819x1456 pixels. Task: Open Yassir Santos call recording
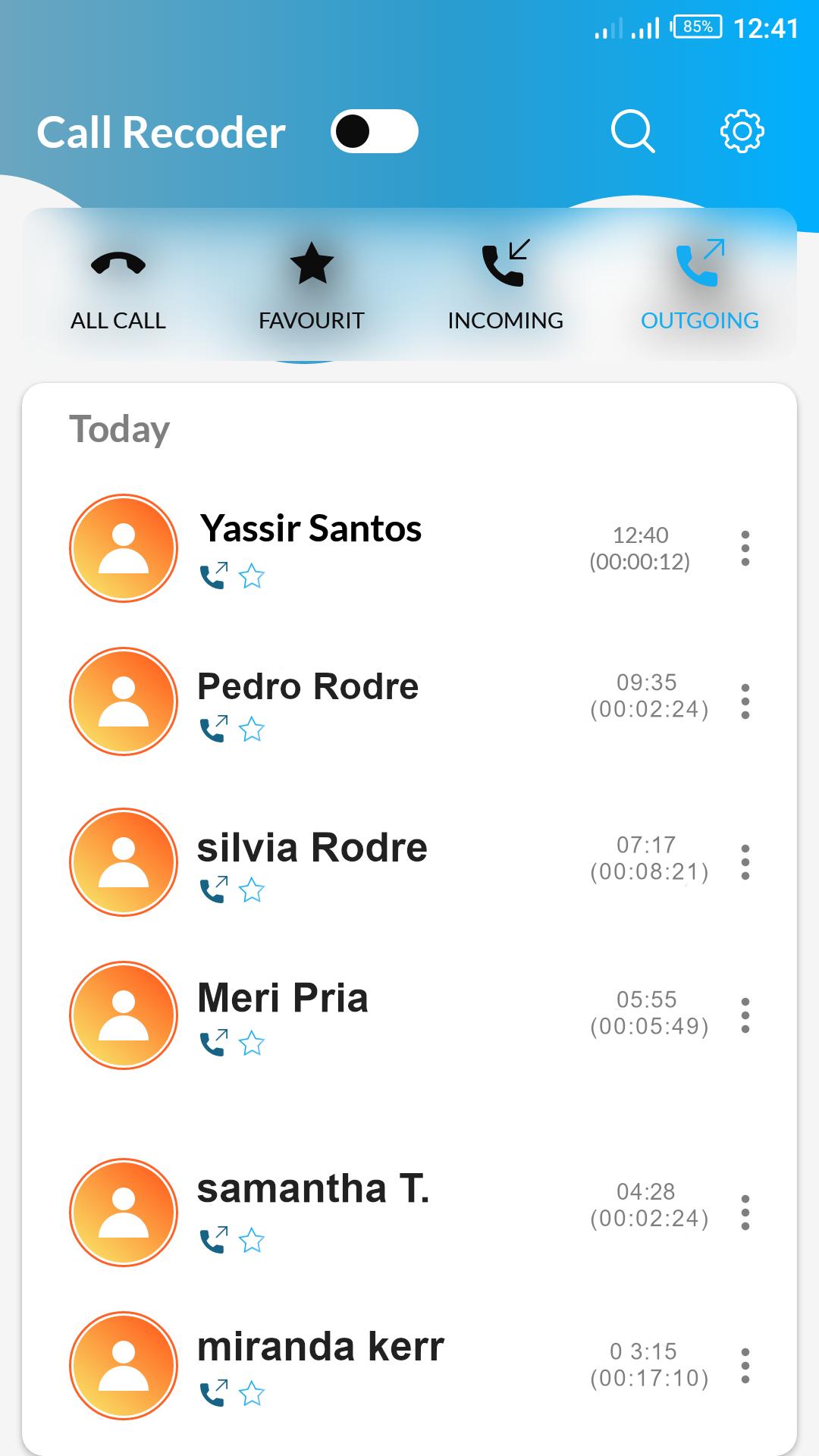(x=409, y=548)
